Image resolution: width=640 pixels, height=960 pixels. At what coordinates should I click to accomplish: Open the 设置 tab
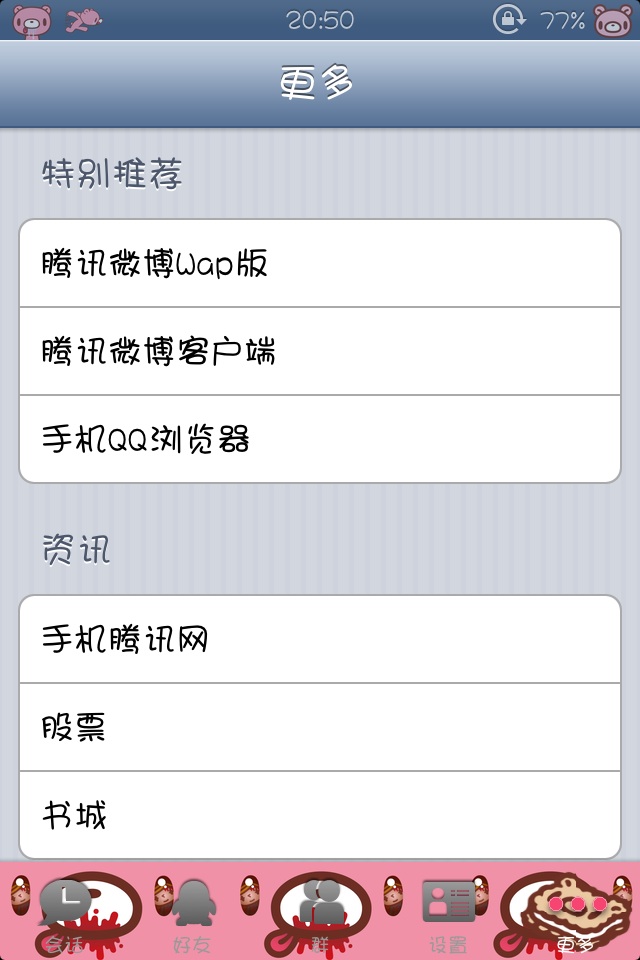(x=448, y=912)
